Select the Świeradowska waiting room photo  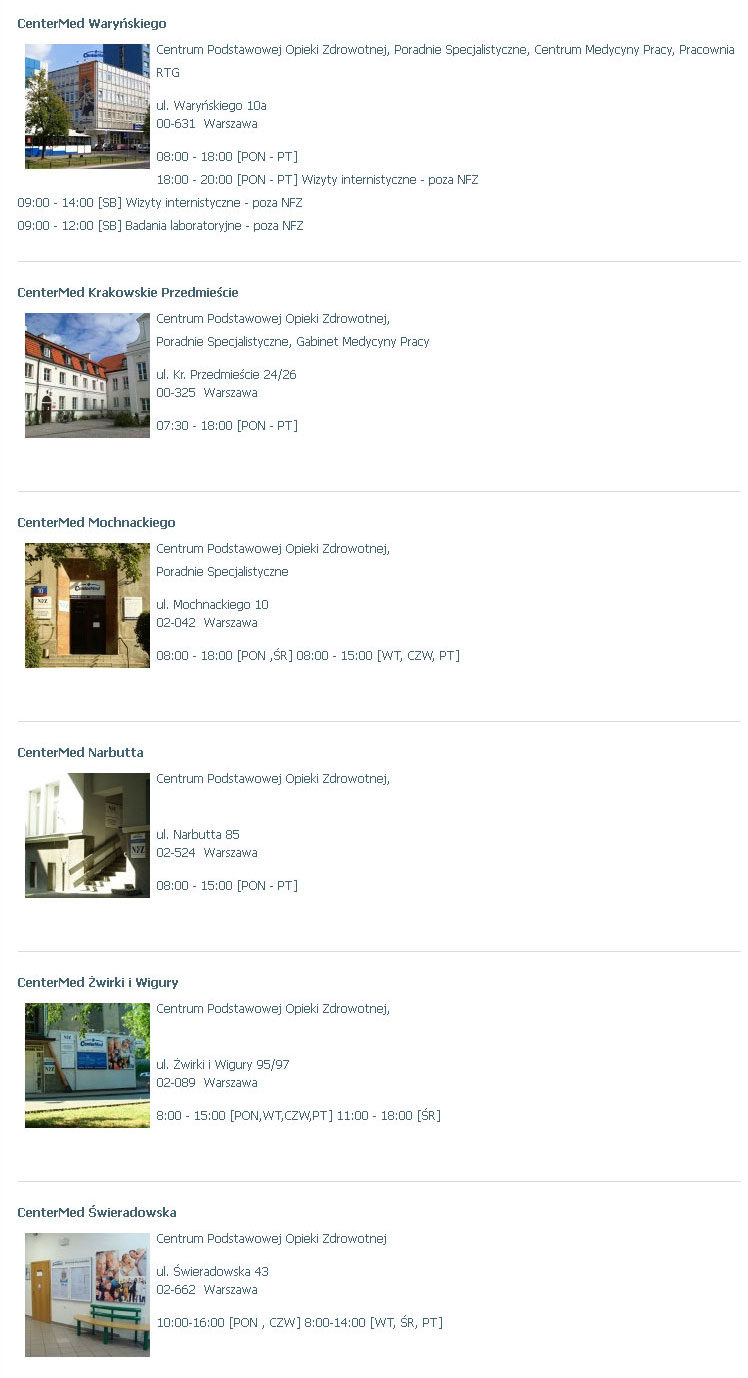[x=87, y=1294]
